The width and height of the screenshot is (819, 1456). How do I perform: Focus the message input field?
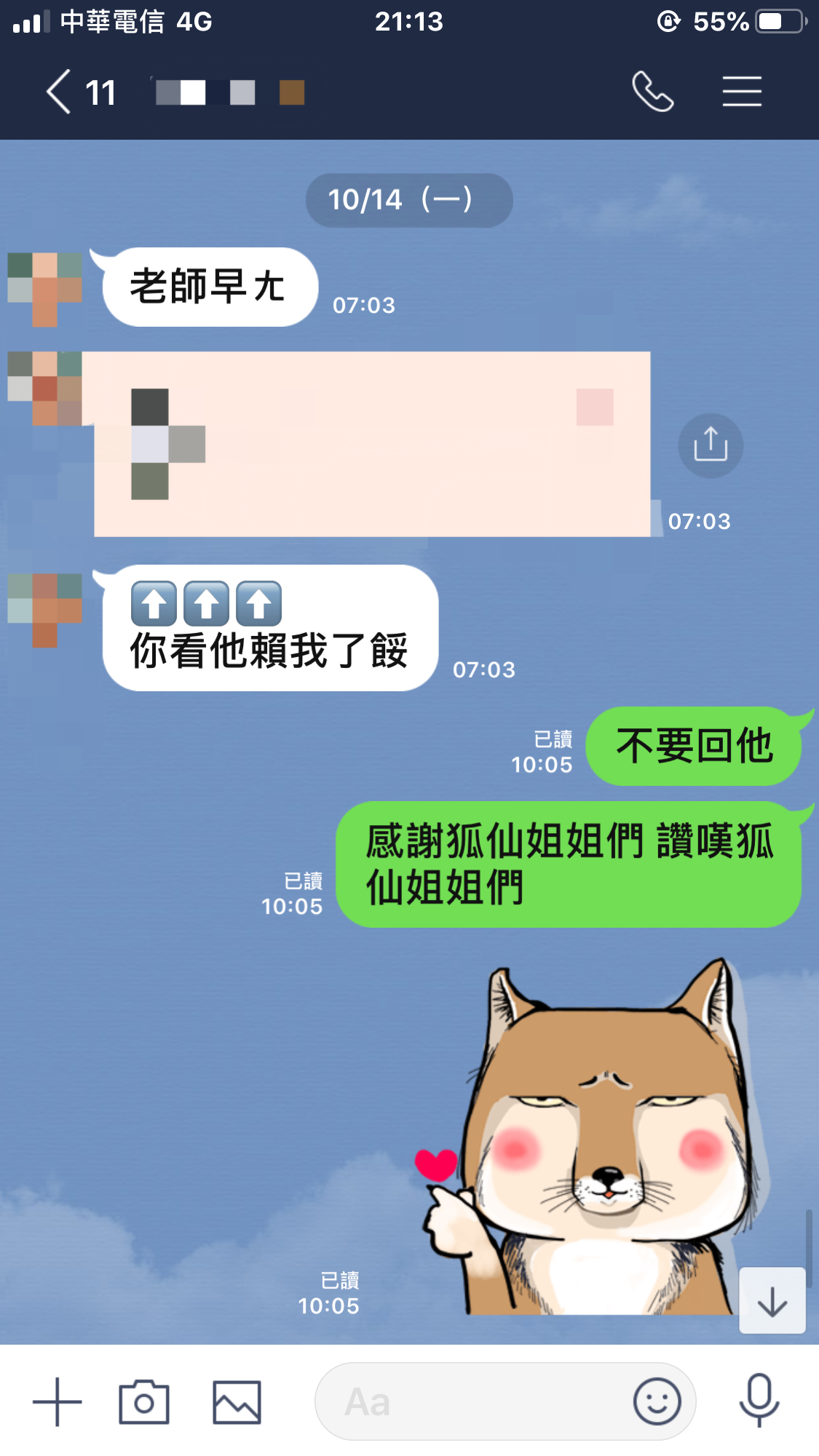[473, 1401]
